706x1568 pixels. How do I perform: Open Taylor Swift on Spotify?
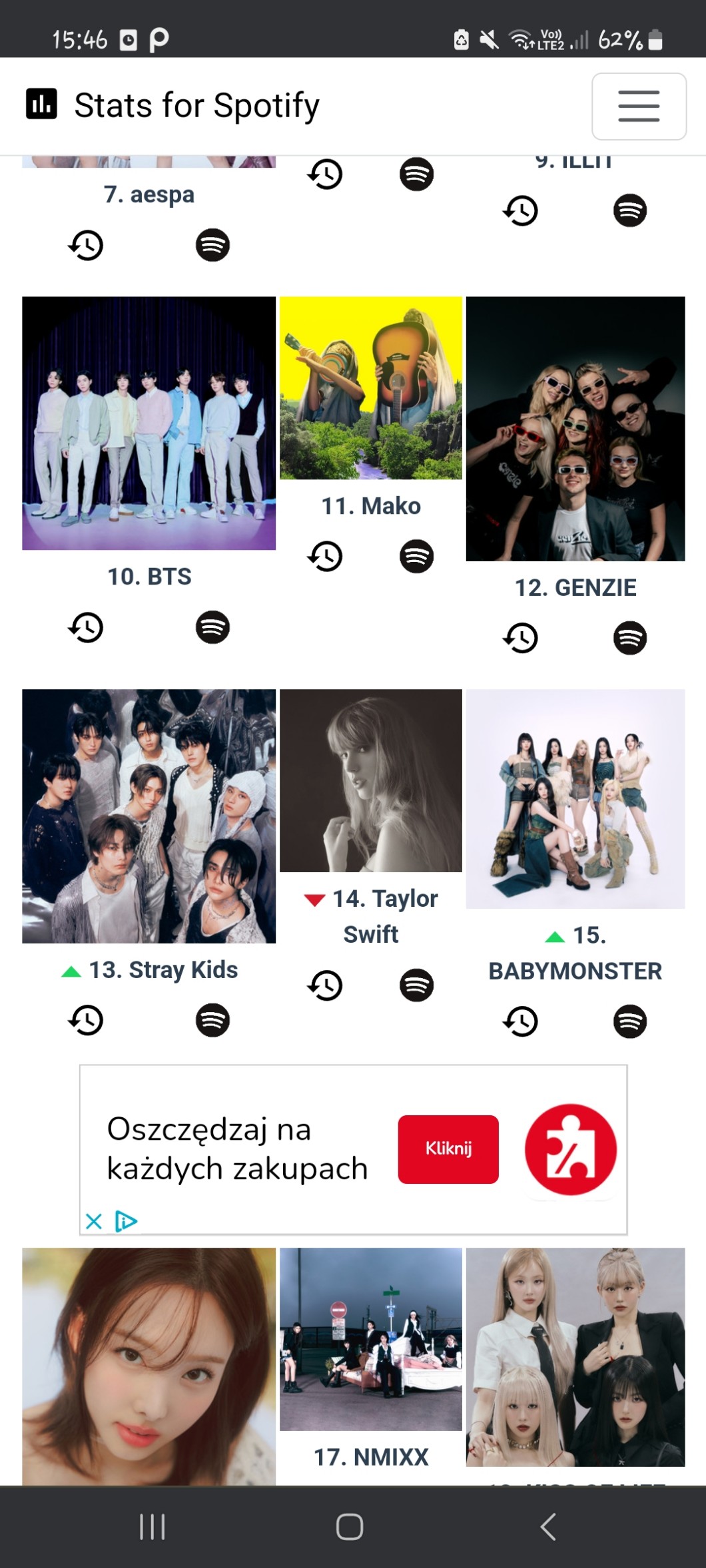pos(416,986)
